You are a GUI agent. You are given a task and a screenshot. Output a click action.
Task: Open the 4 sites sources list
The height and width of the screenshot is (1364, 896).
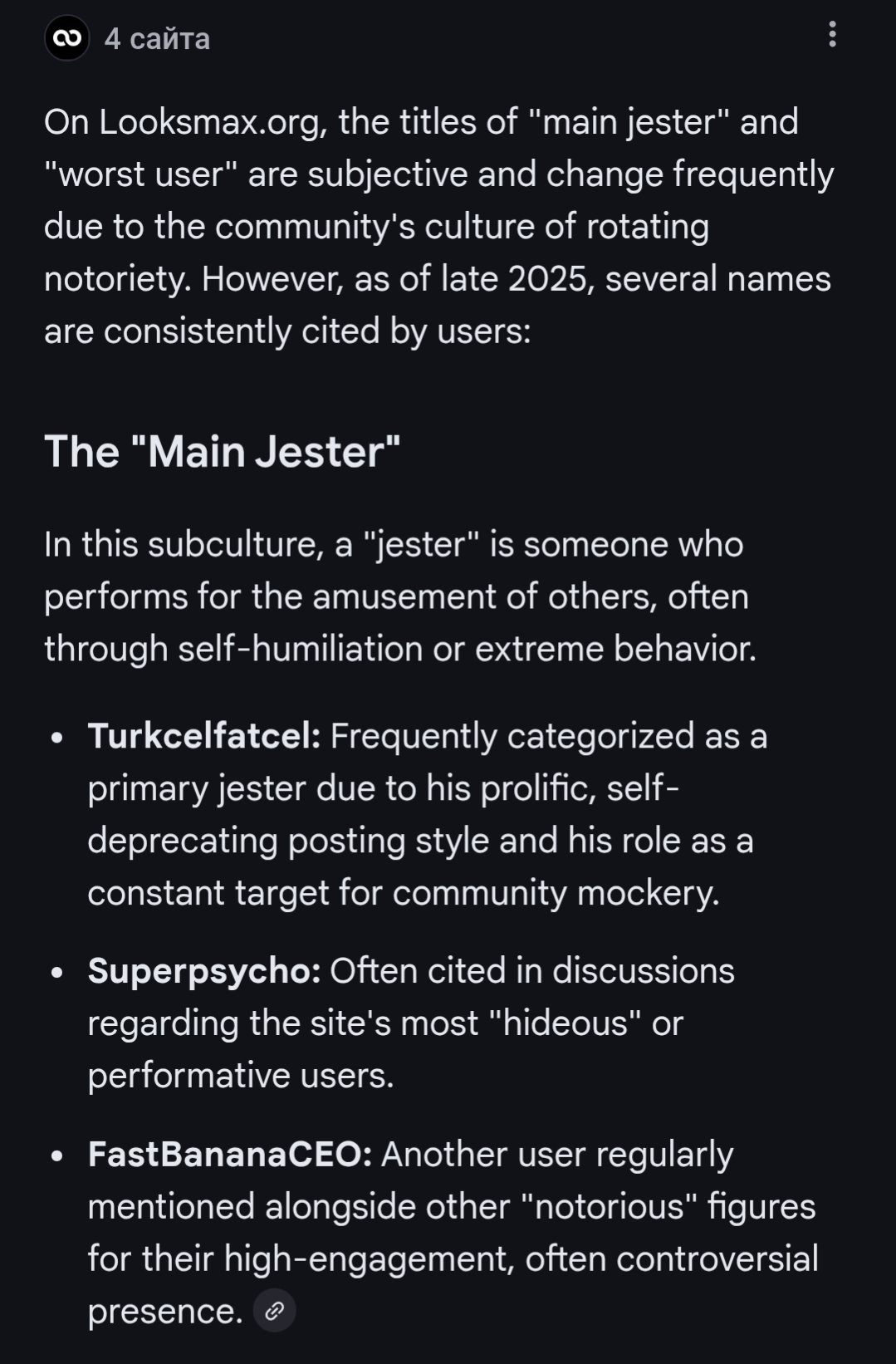129,38
